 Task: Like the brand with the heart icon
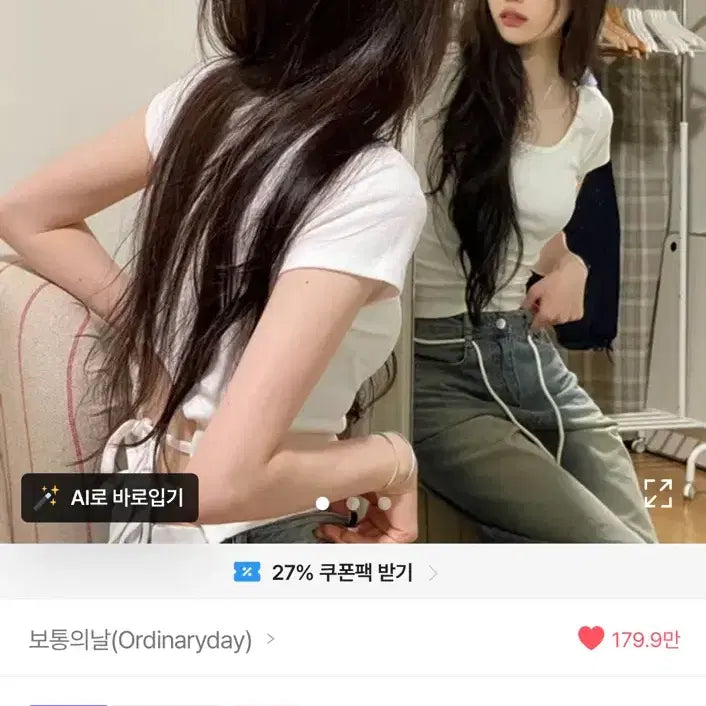tap(591, 639)
